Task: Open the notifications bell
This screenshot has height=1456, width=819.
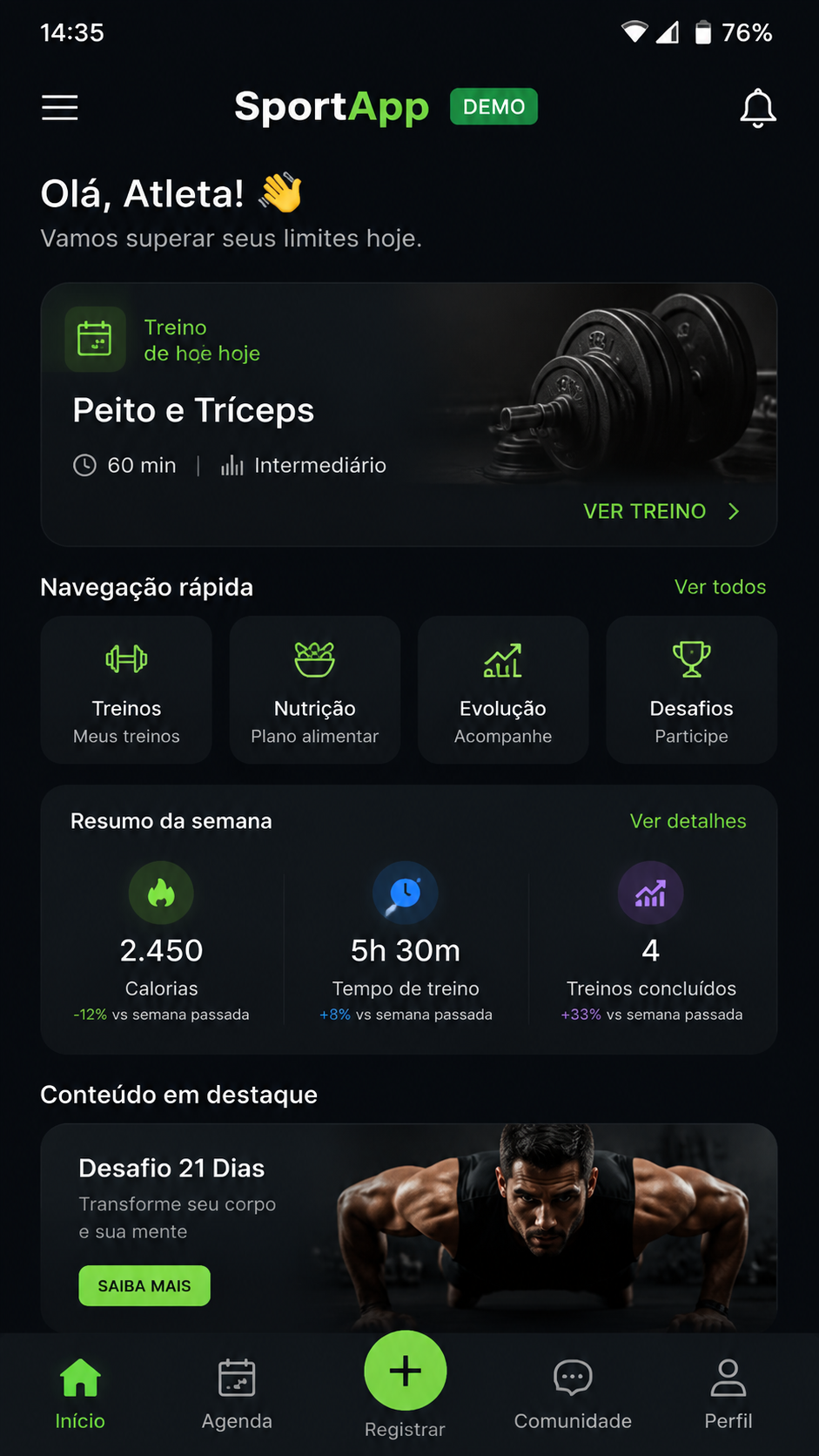Action: coord(758,108)
